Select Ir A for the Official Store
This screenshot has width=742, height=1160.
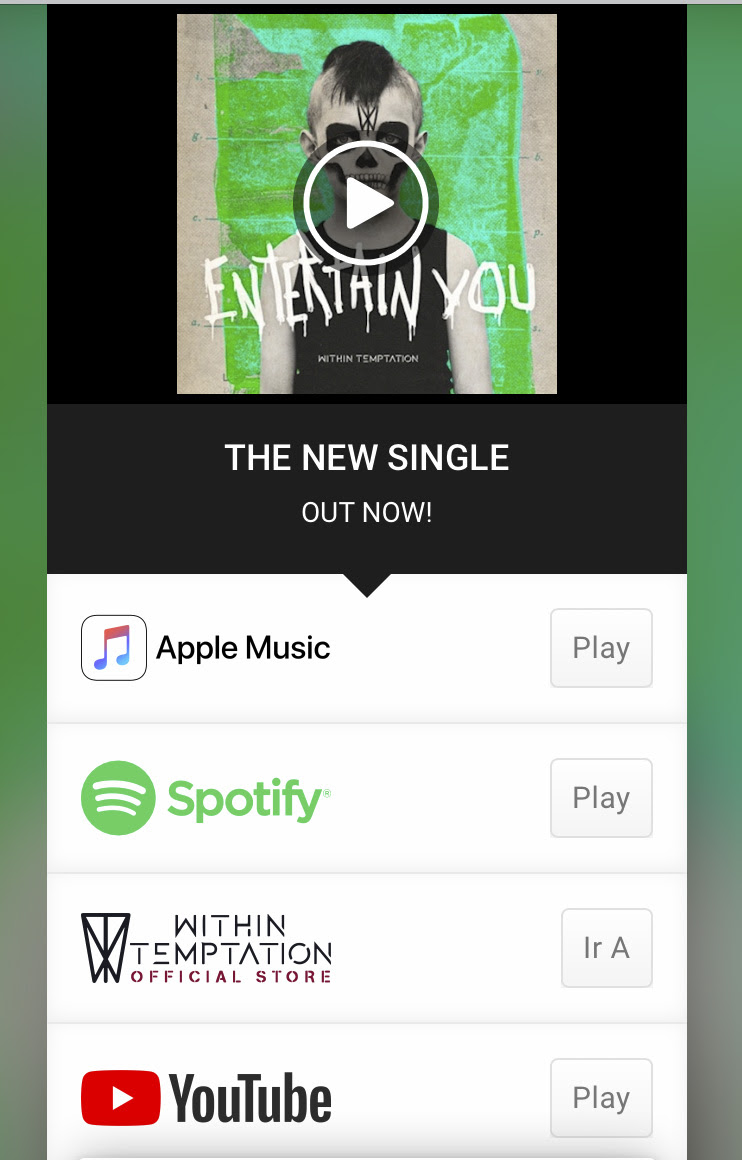point(606,948)
